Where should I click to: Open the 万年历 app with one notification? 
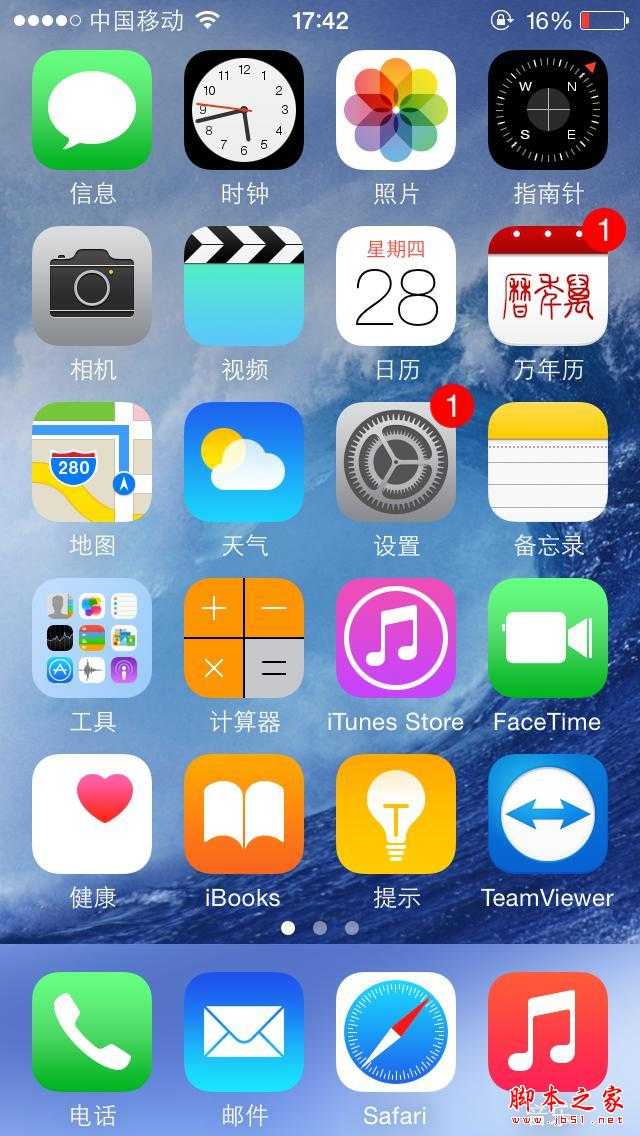[548, 286]
